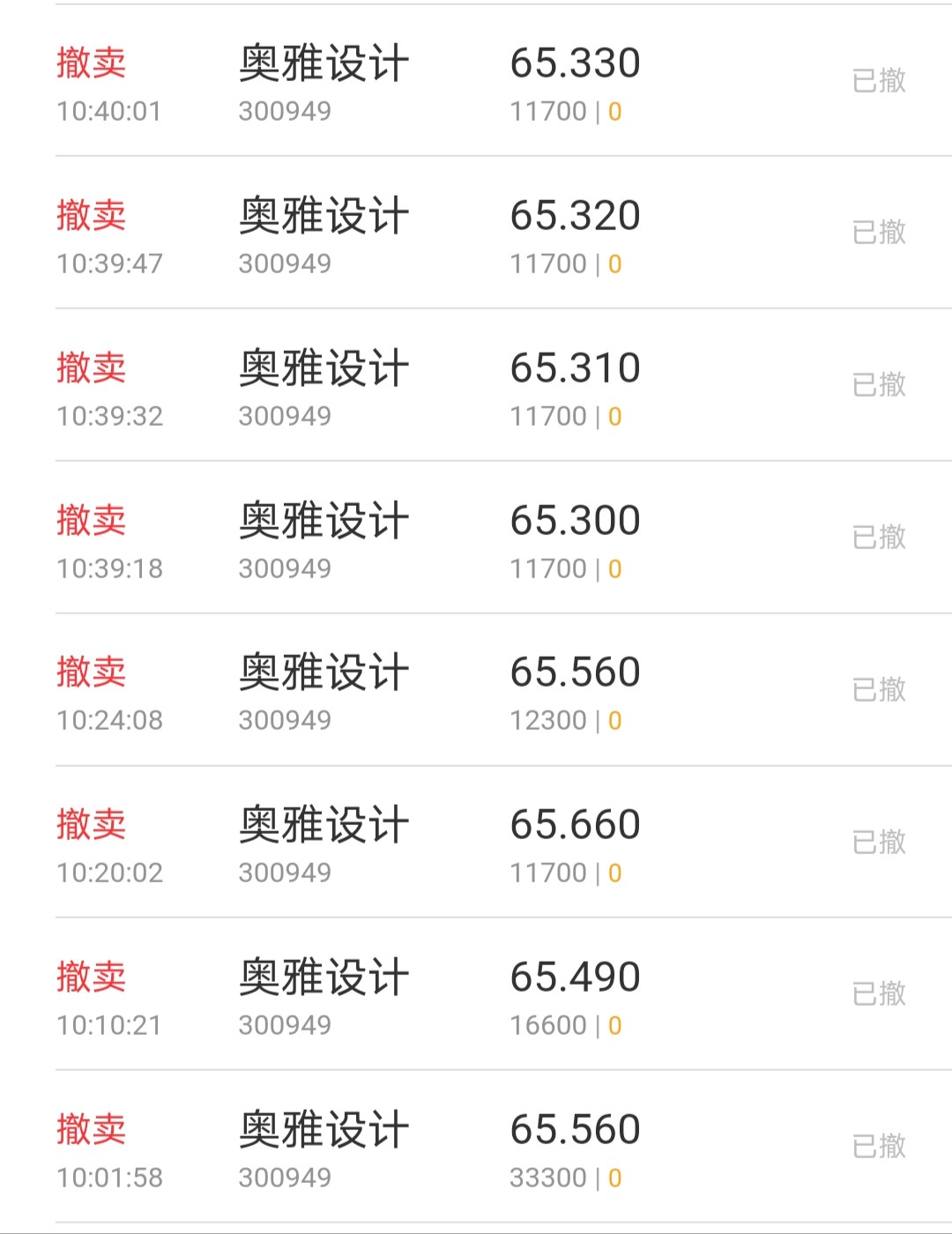Open the 10:20:02 order entry
The height and width of the screenshot is (1234, 952).
click(x=109, y=873)
